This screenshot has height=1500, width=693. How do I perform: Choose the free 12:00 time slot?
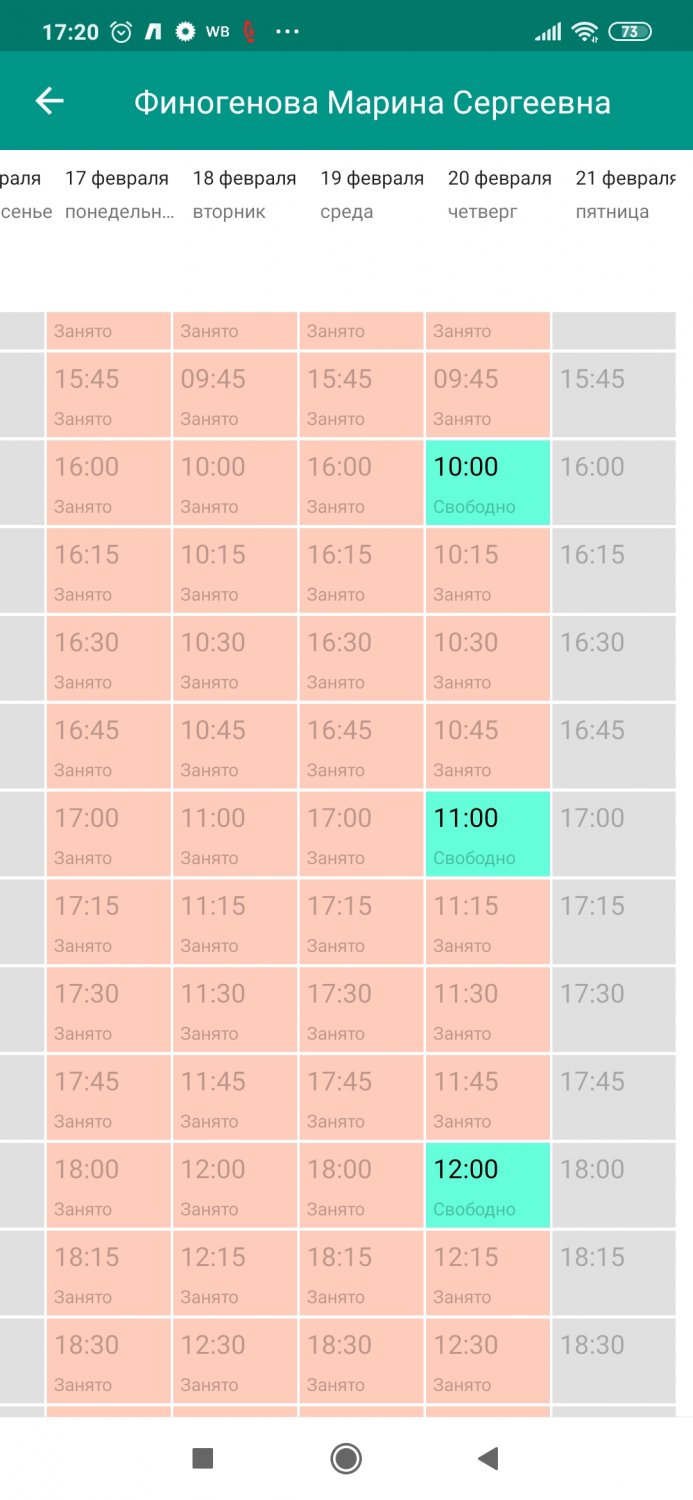coord(488,1185)
